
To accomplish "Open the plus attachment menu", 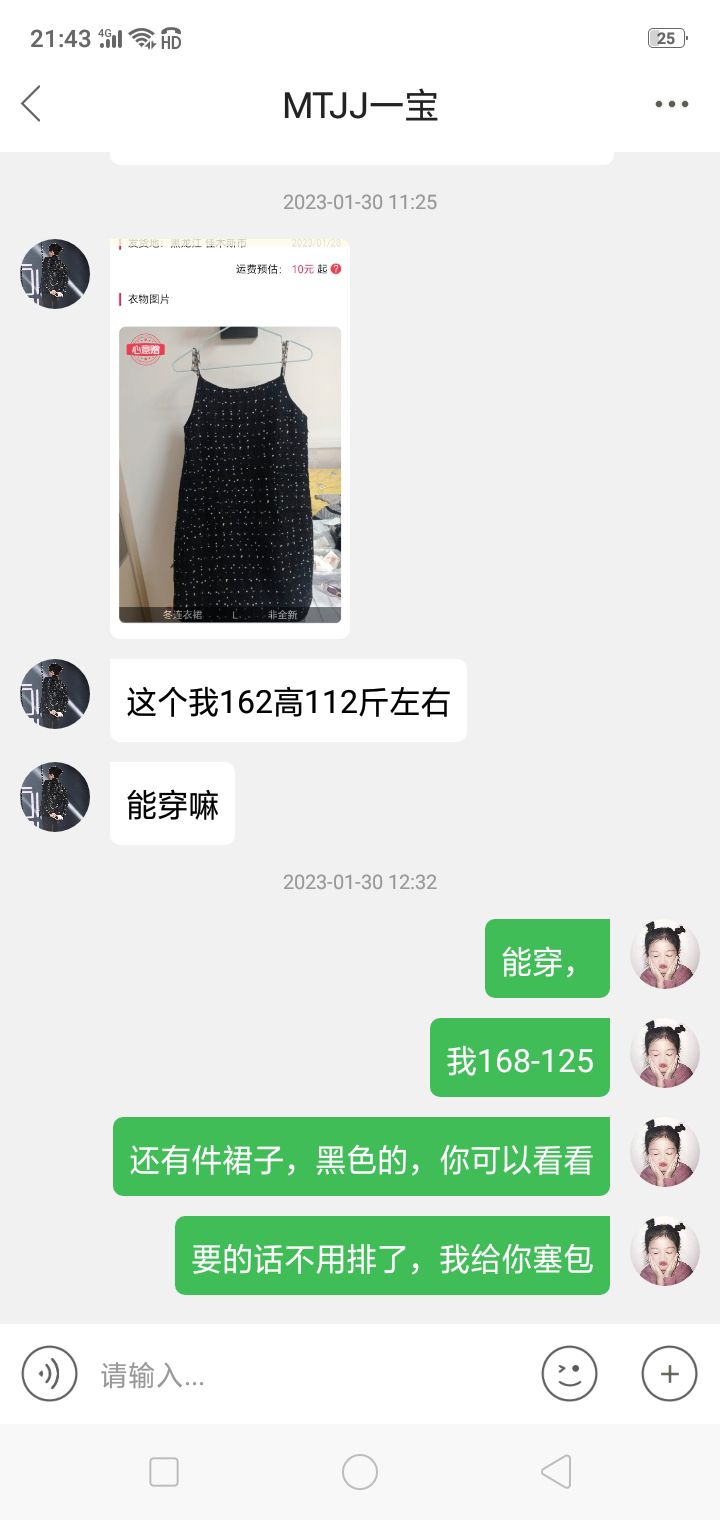I will click(x=669, y=1374).
